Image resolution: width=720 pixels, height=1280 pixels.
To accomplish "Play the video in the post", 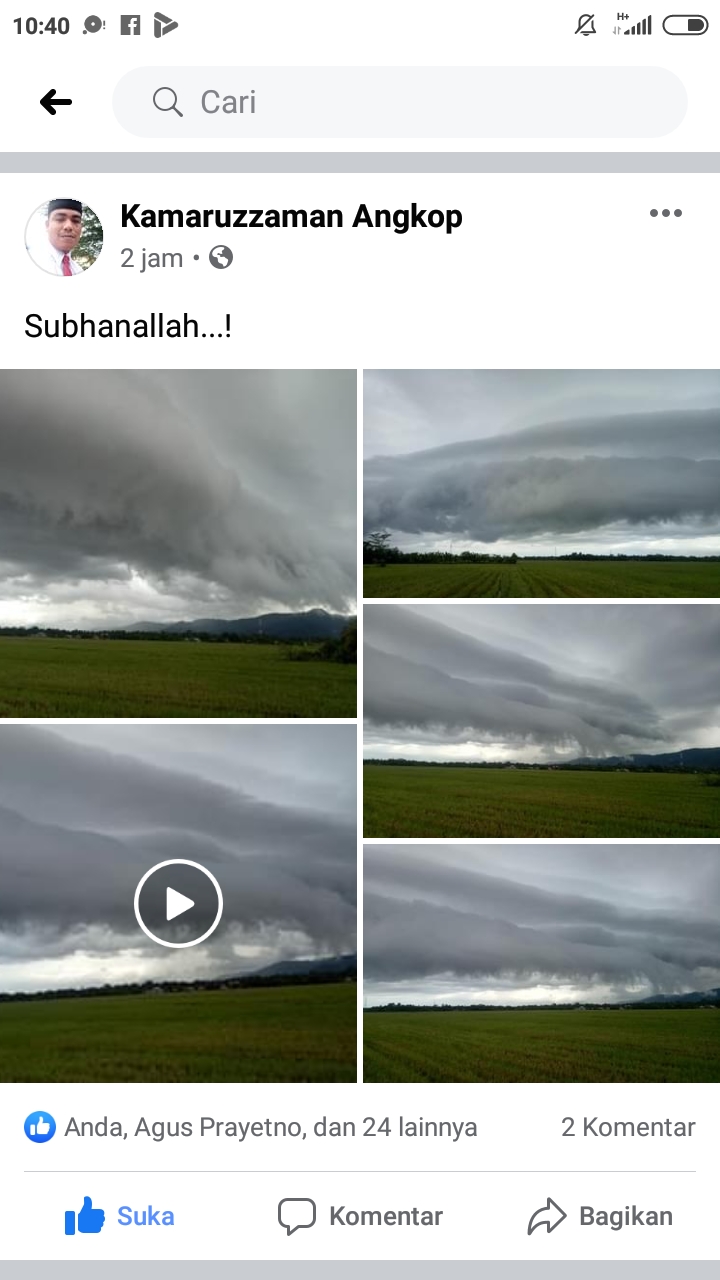I will 178,903.
